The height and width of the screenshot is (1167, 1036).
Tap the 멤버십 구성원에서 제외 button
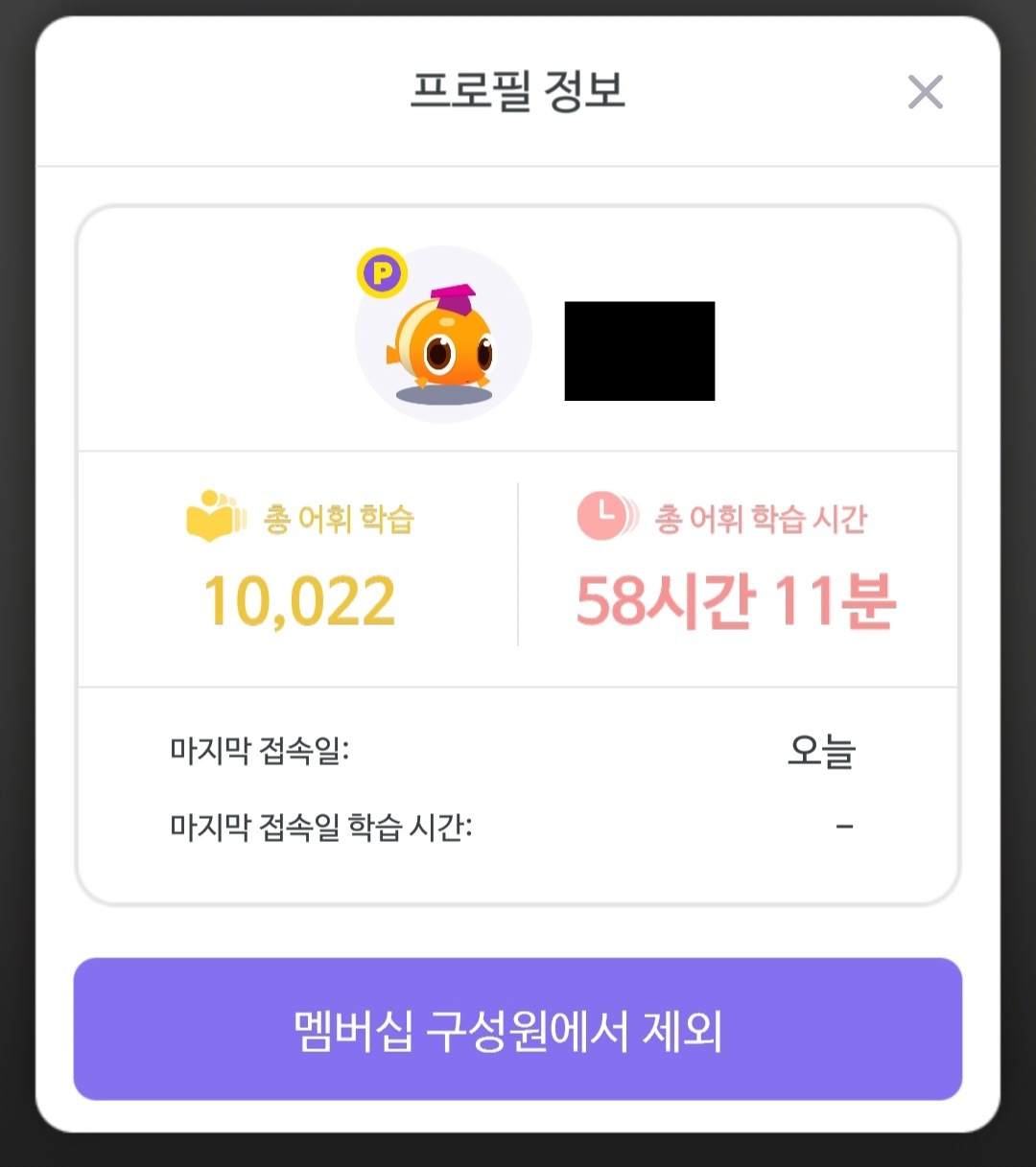(x=517, y=1029)
